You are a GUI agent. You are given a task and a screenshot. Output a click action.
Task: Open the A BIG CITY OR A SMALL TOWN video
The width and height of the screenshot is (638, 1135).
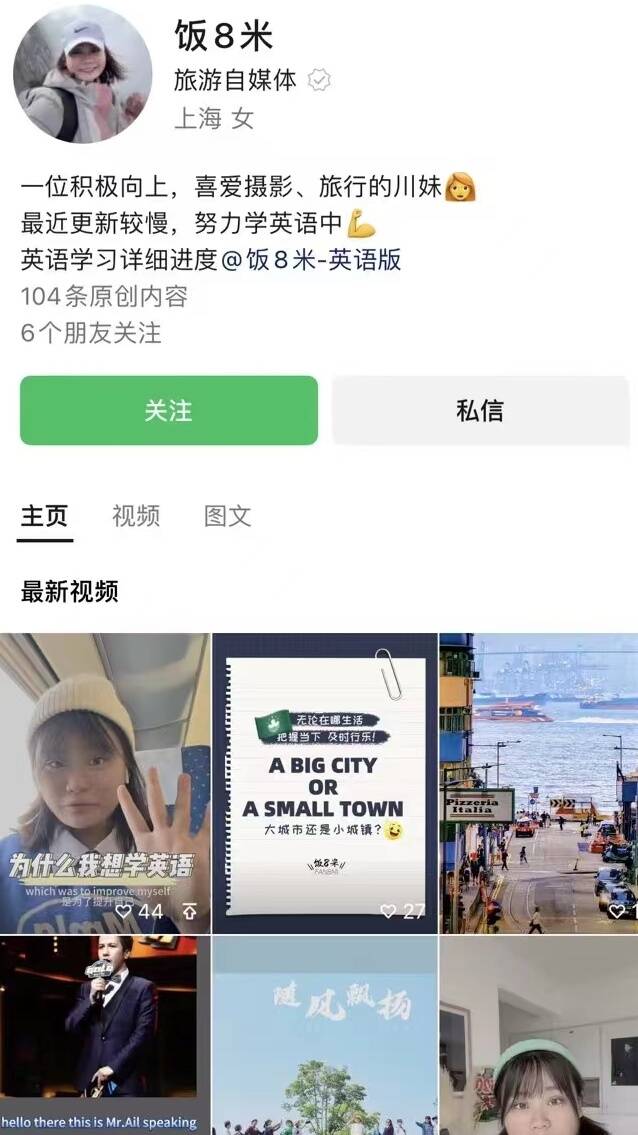324,783
